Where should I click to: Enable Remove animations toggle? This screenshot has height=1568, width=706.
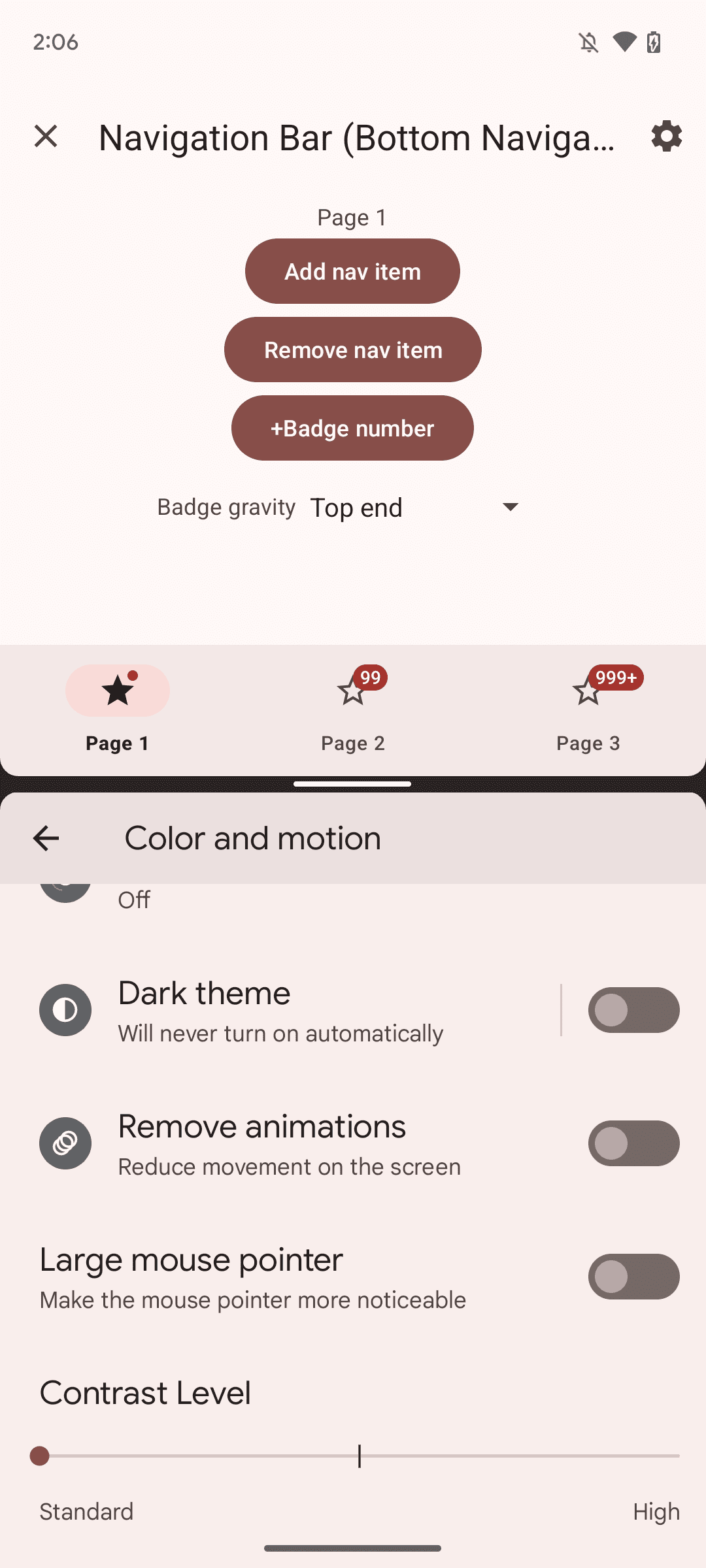click(x=633, y=1143)
